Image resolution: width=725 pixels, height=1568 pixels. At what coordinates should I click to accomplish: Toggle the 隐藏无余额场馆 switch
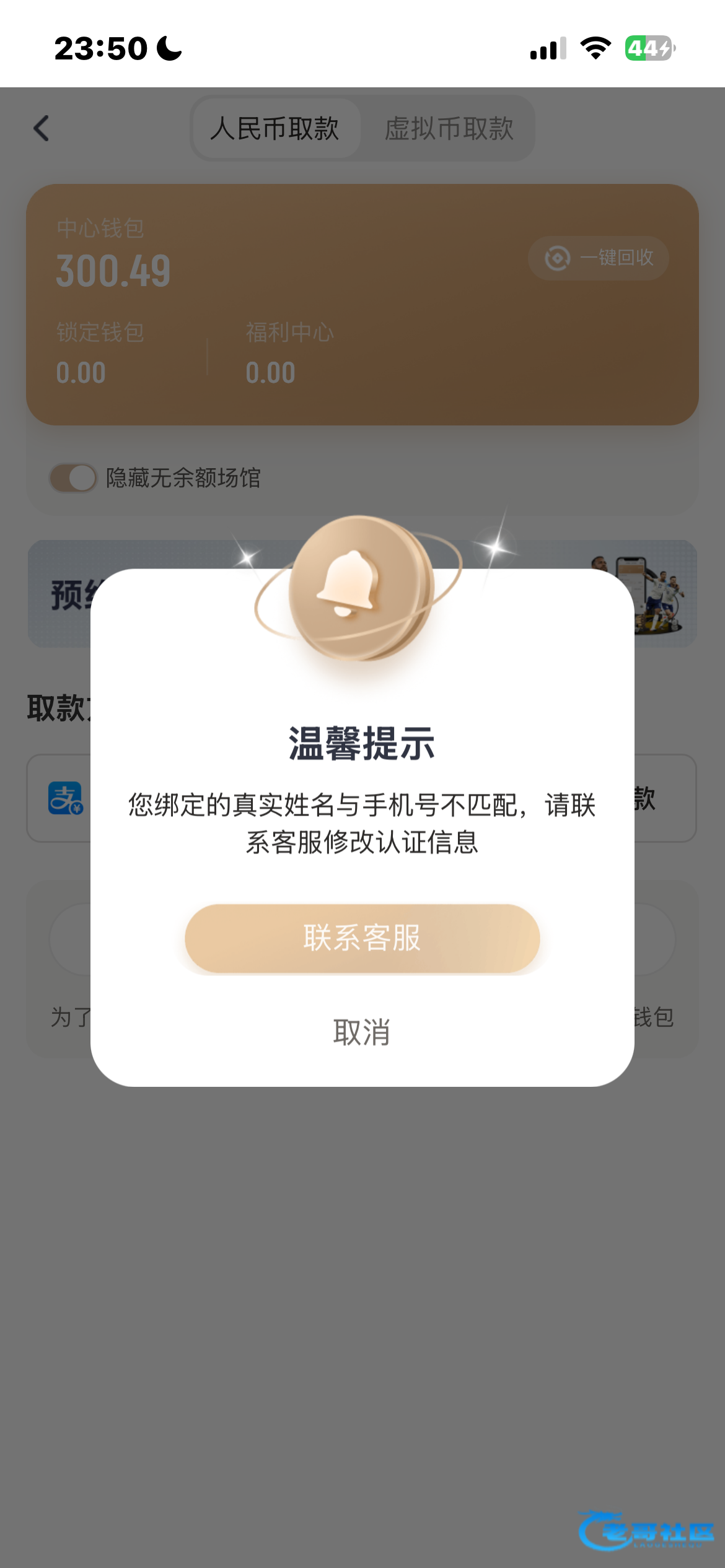(74, 478)
